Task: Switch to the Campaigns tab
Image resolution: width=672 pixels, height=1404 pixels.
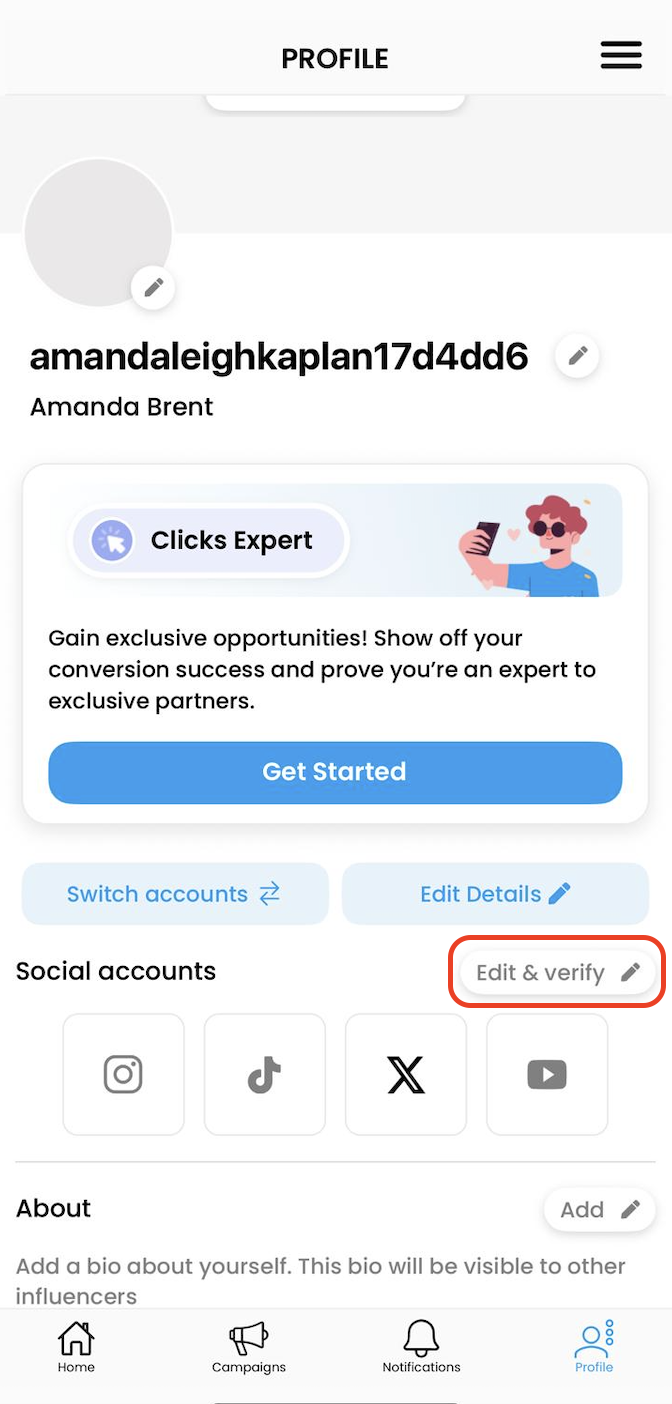Action: pos(249,1347)
